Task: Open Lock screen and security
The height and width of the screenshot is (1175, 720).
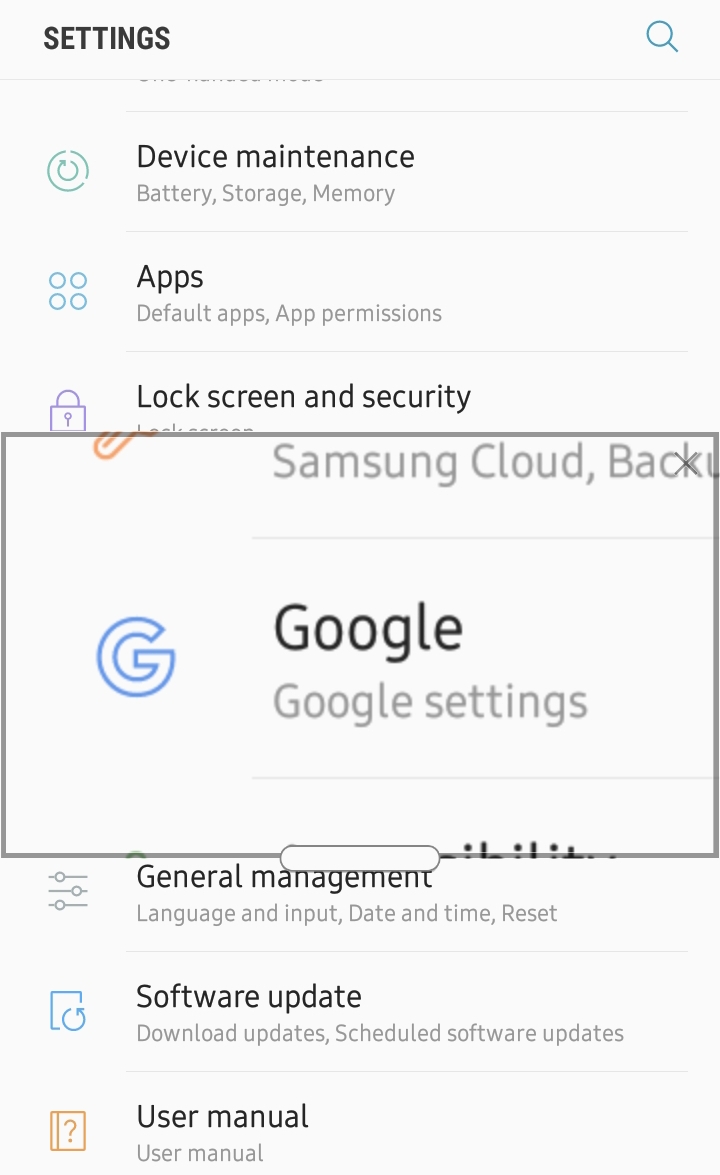Action: 360,393
